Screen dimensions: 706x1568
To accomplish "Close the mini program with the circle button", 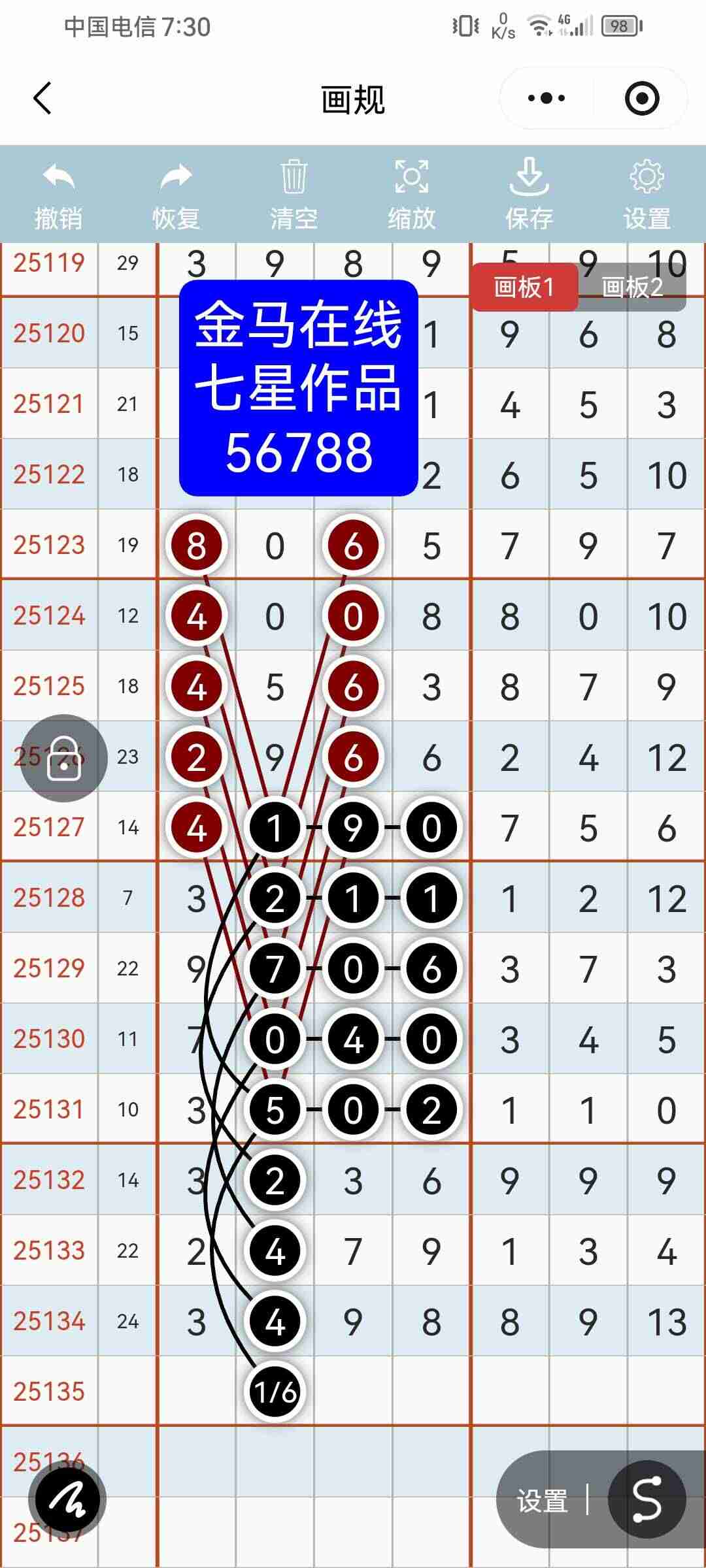I will (x=641, y=99).
